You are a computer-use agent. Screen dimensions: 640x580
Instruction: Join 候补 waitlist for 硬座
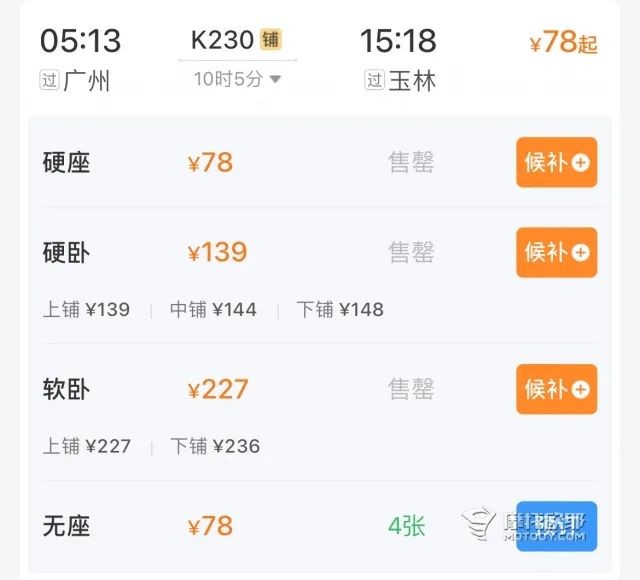tap(556, 162)
